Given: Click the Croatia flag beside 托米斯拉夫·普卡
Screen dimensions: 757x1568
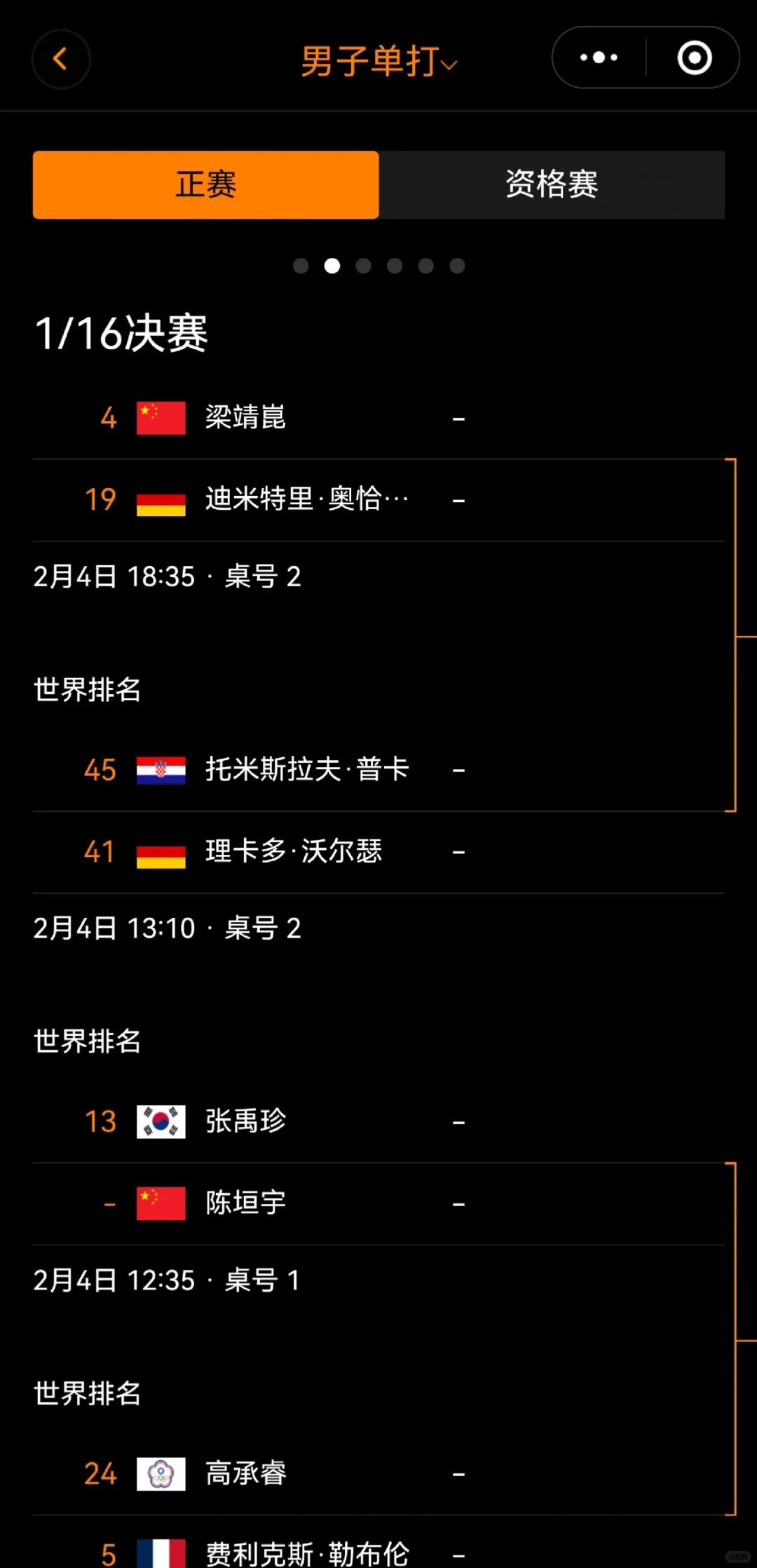Looking at the screenshot, I should click(160, 769).
